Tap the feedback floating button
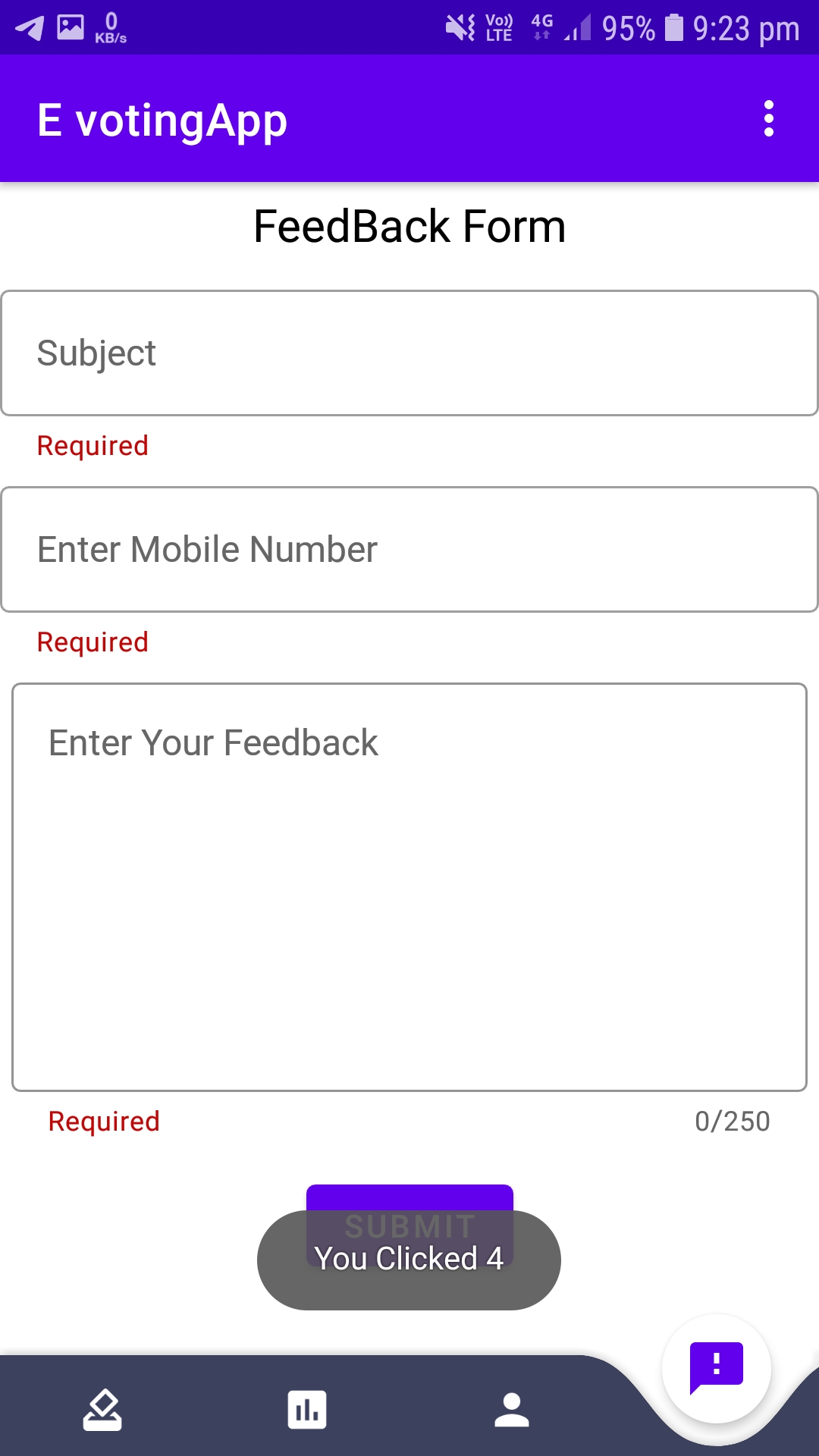This screenshot has height=1456, width=819. tap(716, 1368)
